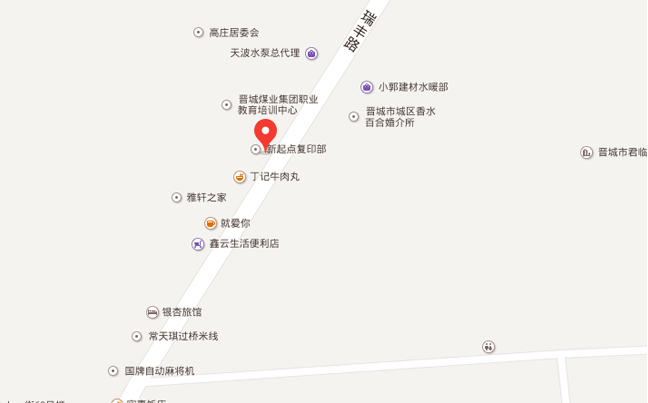The height and width of the screenshot is (403, 648).
Task: Select 晋城市城区香水百合婚介所 marker
Action: [353, 117]
